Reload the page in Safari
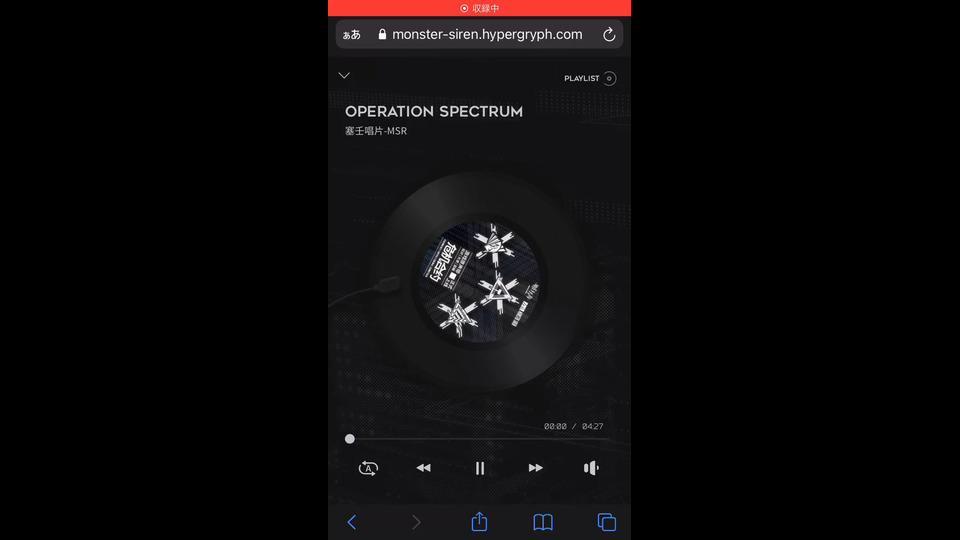 point(608,34)
